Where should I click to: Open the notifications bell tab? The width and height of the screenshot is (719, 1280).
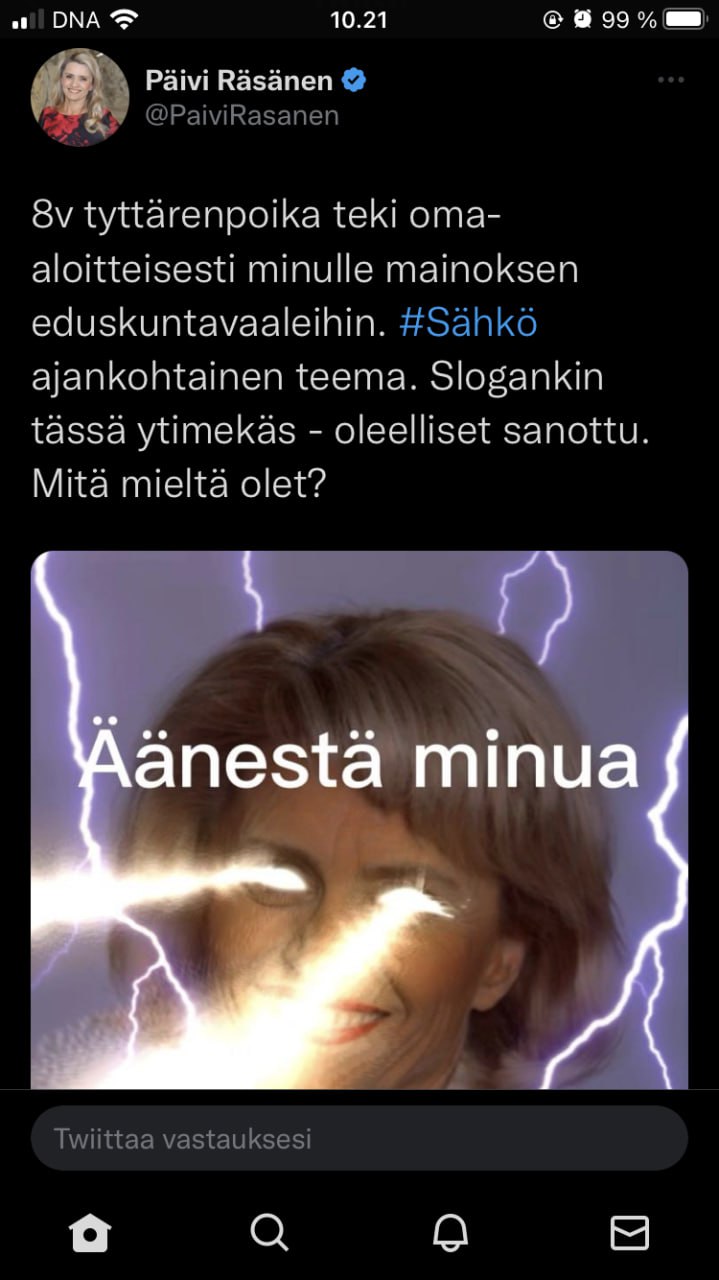450,1233
